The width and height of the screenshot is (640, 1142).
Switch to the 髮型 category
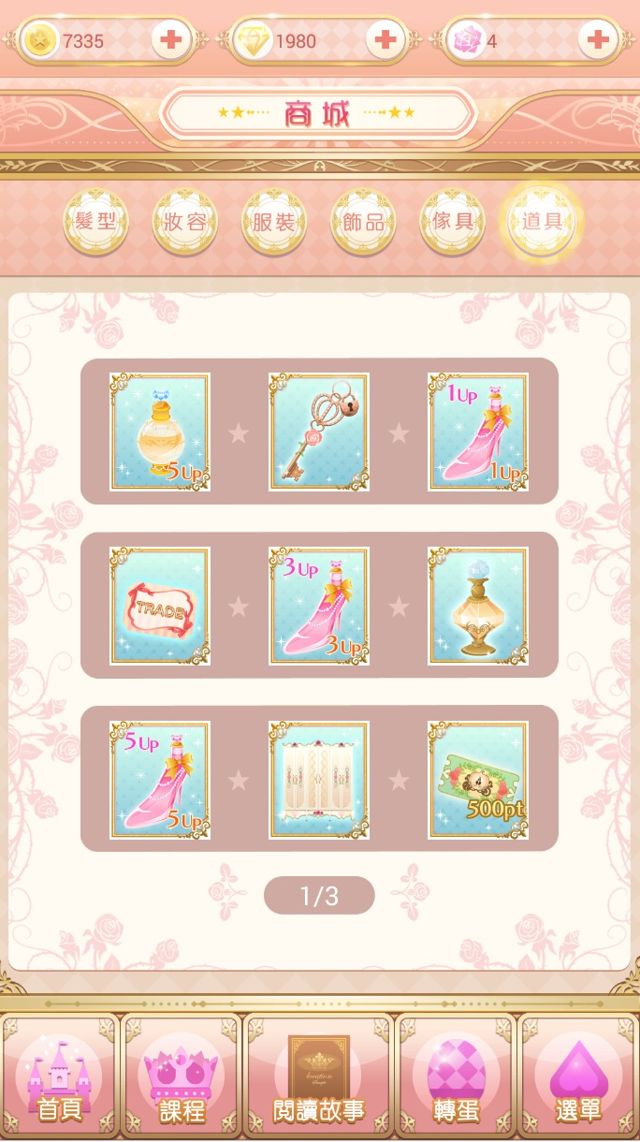point(96,221)
